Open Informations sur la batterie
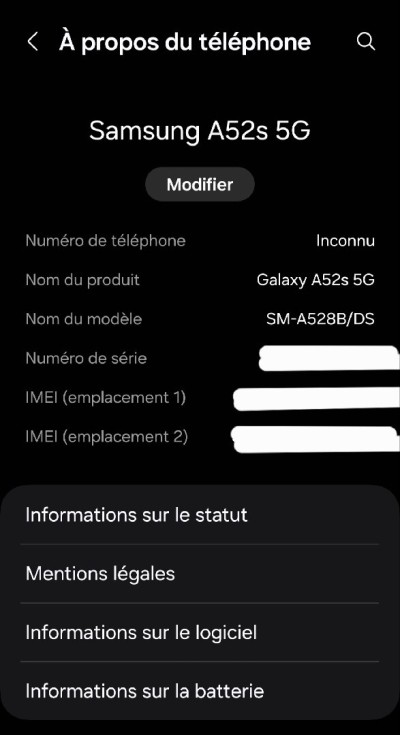400x735 pixels. 200,690
